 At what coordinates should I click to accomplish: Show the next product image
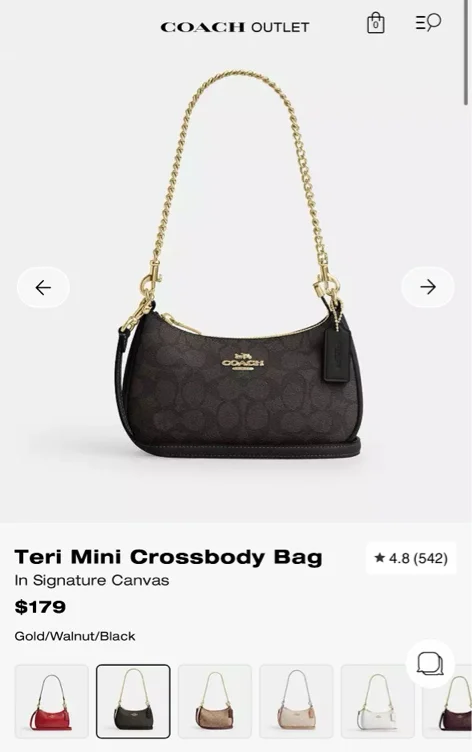(427, 287)
